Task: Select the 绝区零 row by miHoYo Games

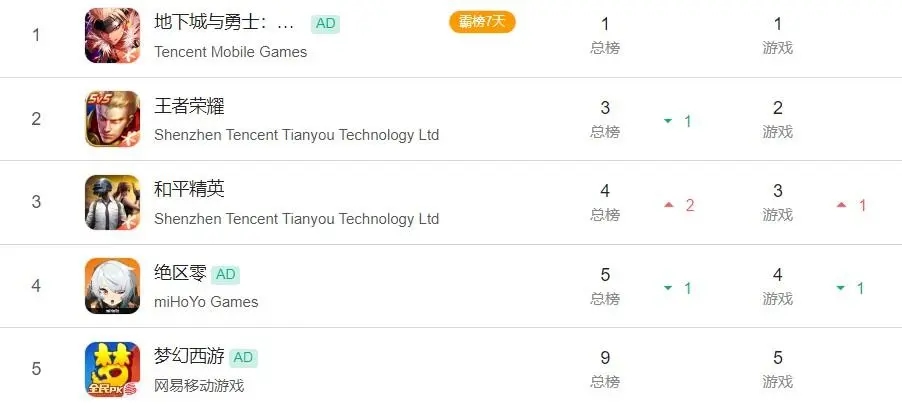Action: [180, 273]
